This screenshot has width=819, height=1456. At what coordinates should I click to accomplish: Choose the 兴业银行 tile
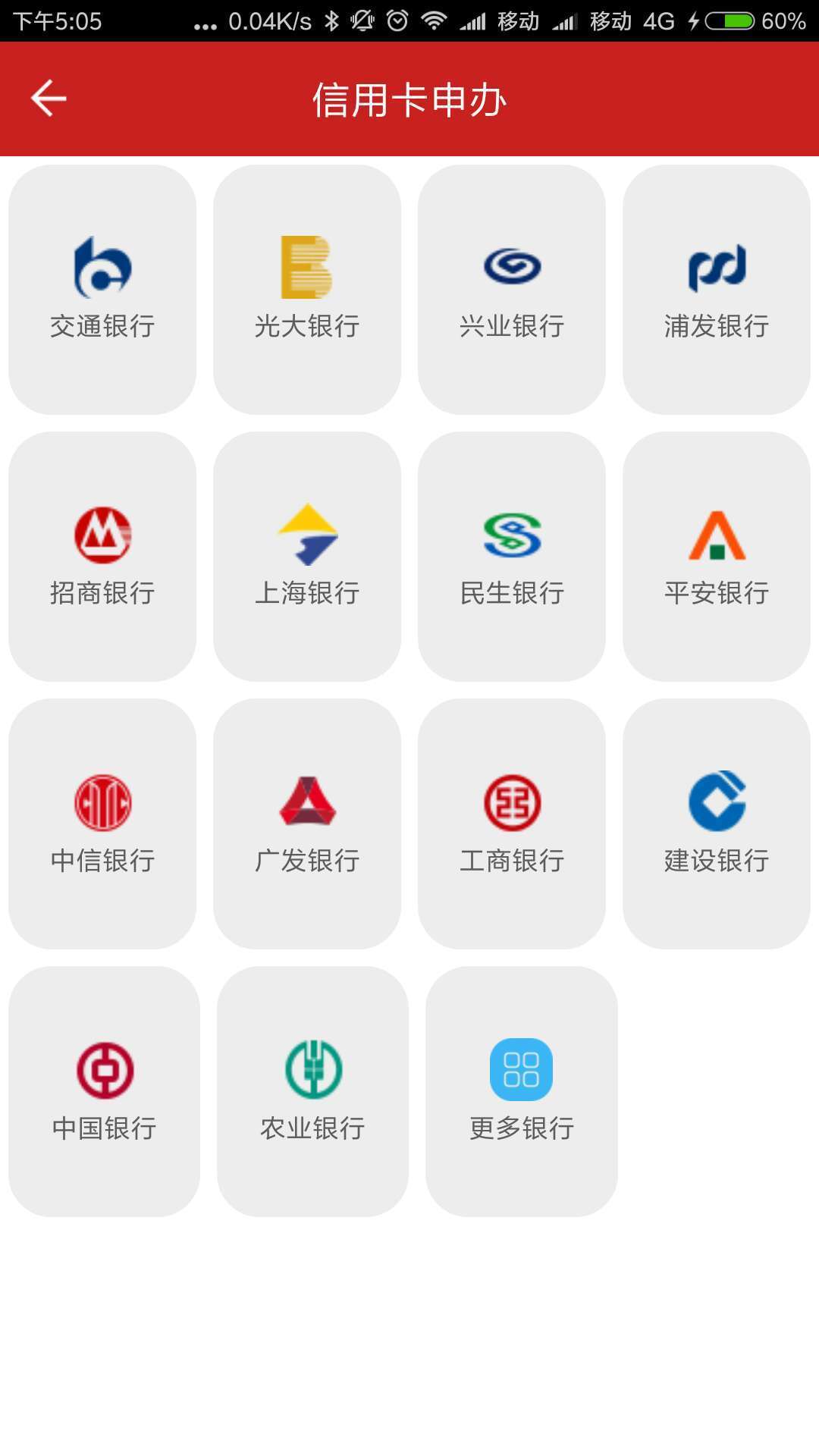512,290
